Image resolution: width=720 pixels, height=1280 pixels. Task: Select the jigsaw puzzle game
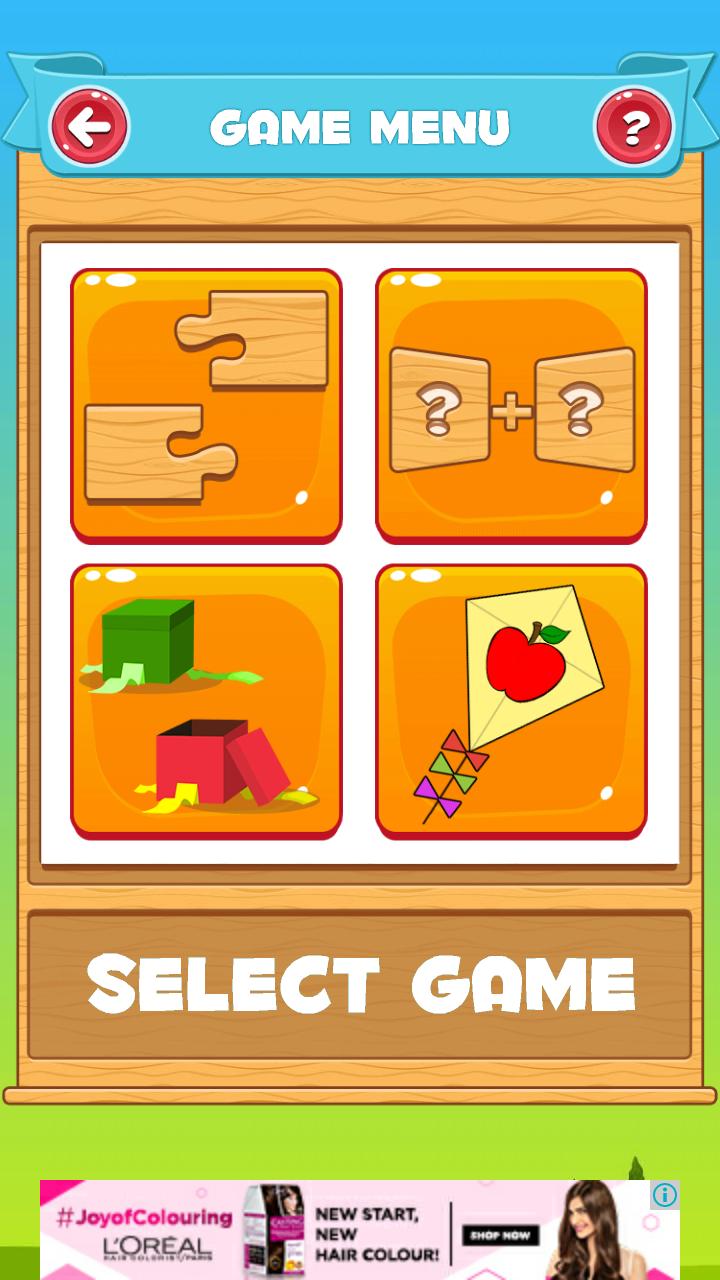click(206, 405)
